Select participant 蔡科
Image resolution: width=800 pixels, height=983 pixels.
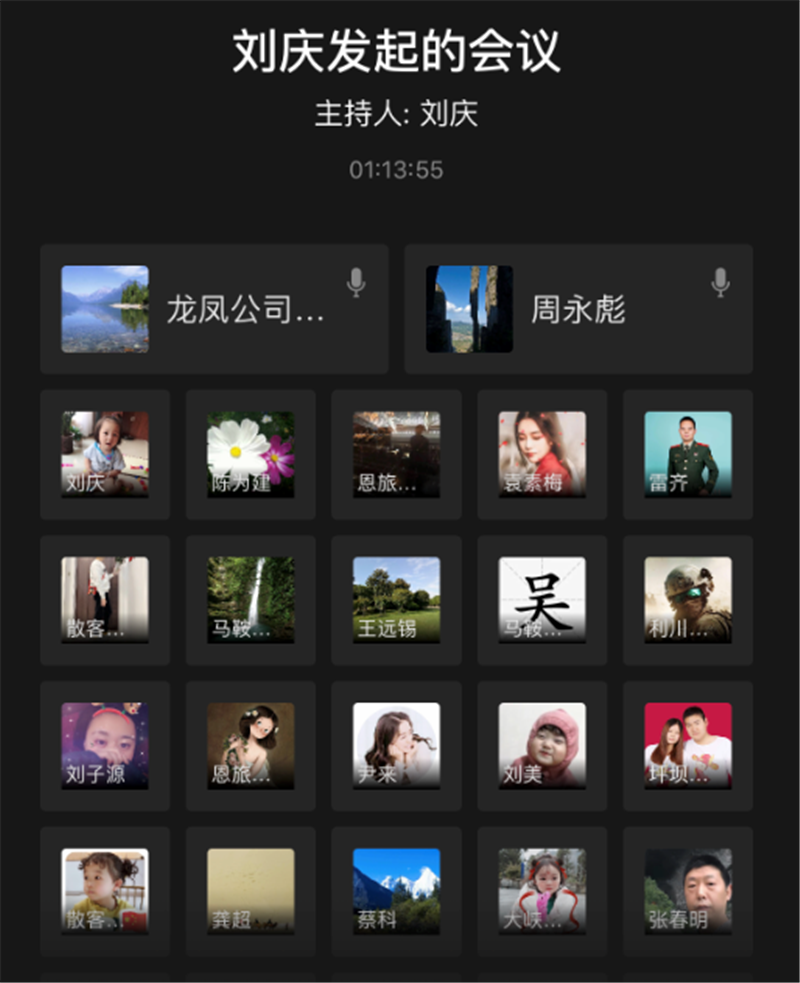coord(396,891)
